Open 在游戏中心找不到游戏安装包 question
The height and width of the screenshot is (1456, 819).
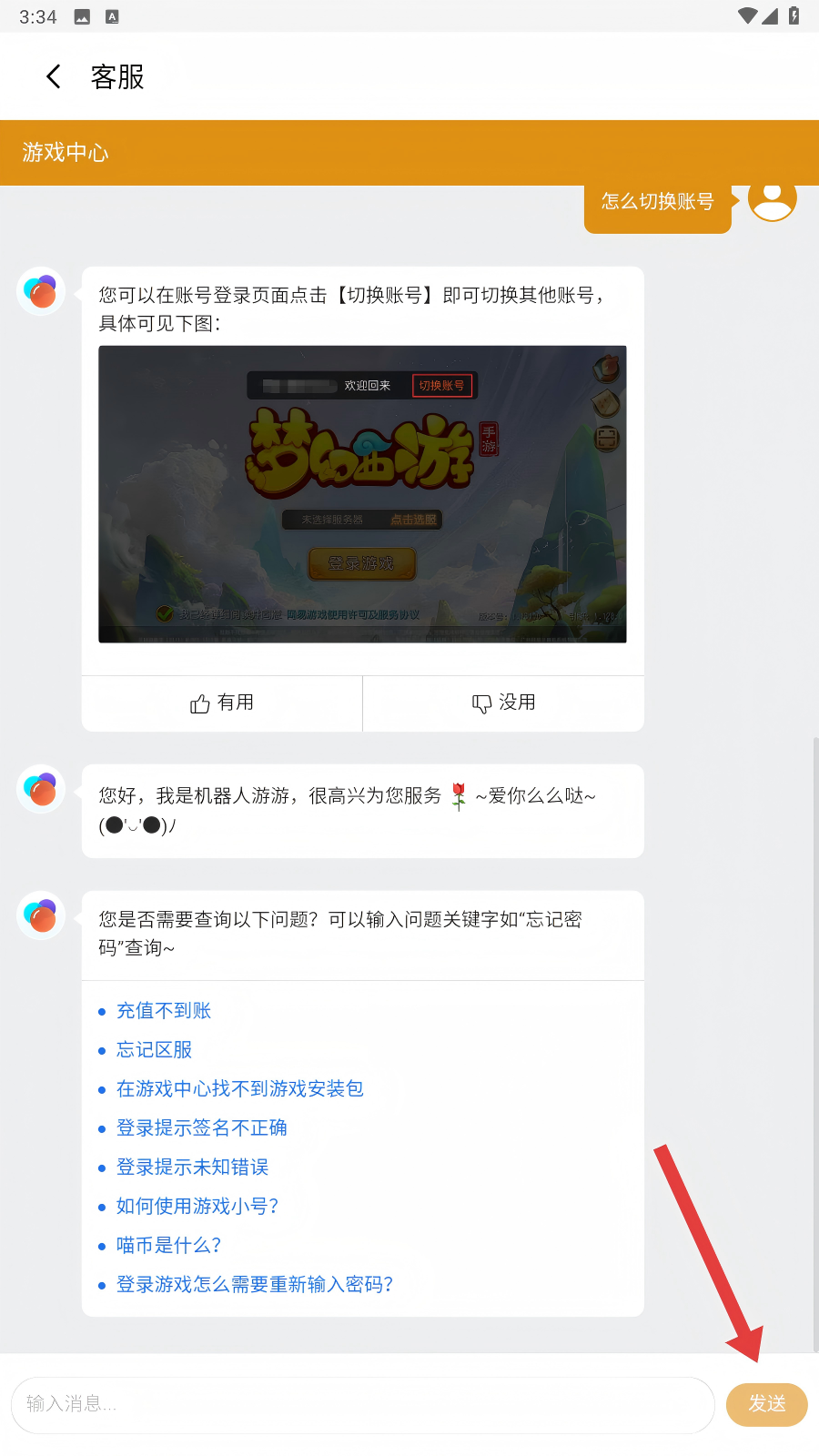[x=240, y=1089]
